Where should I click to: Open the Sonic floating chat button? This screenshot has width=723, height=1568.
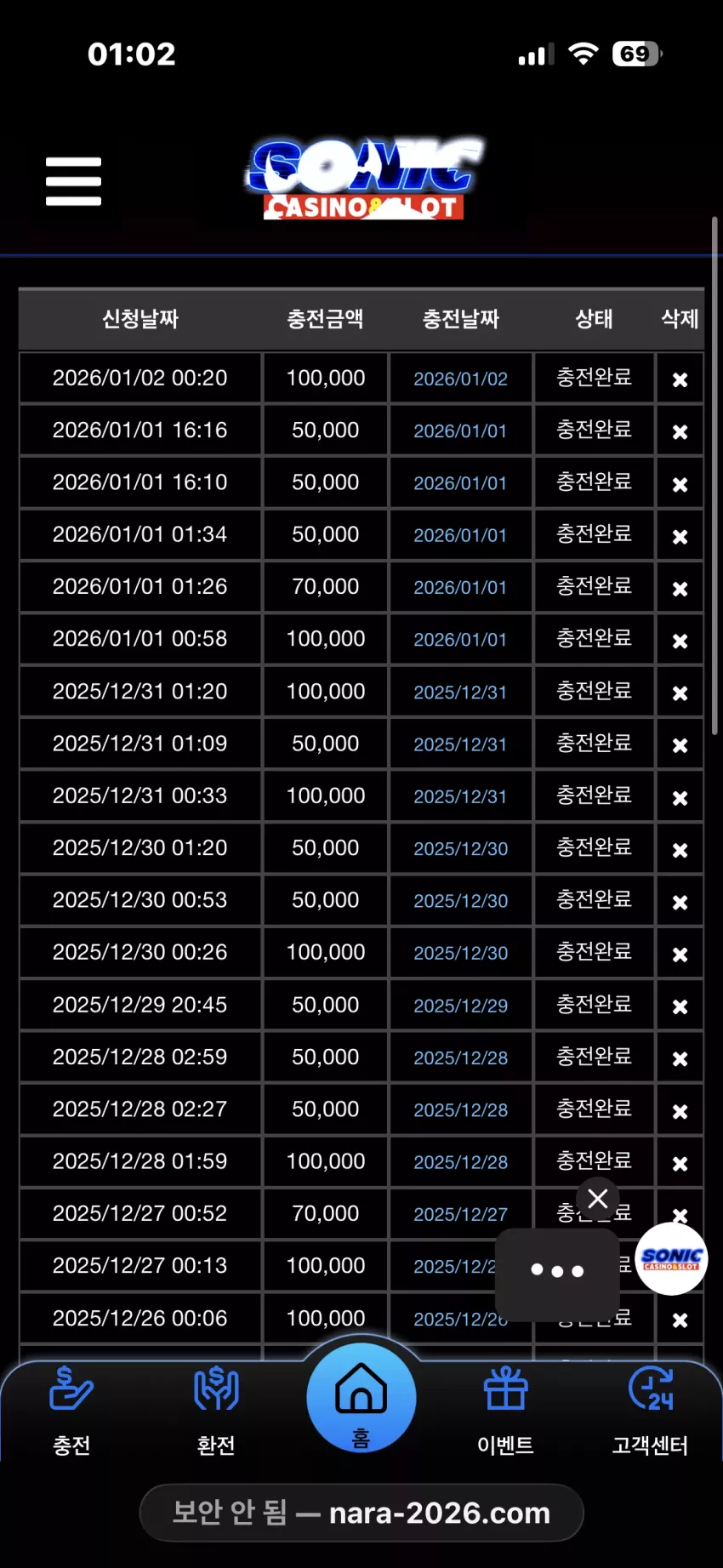(671, 1258)
